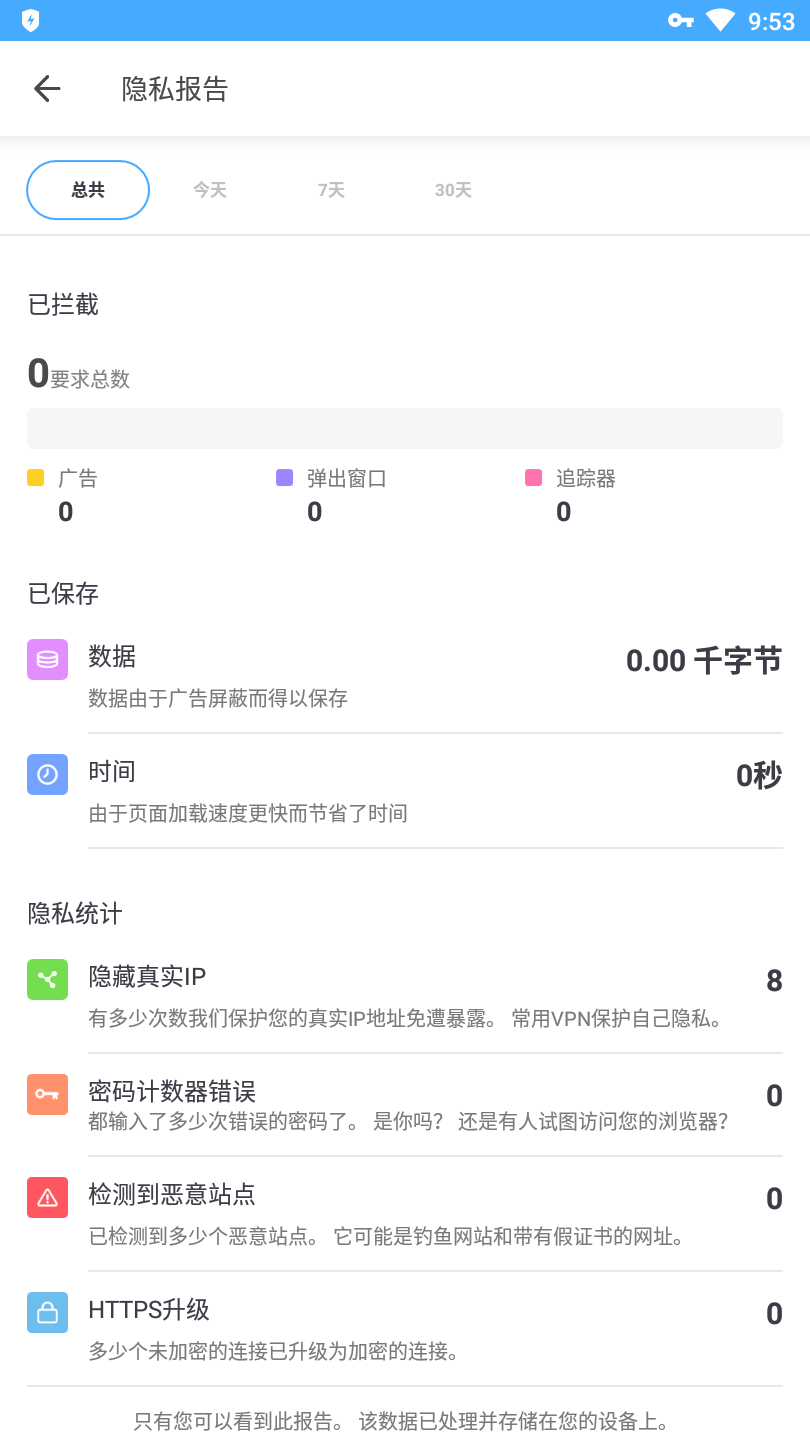Select the 总共 time range tab
Image resolution: width=810 pixels, height=1440 pixels.
pyautogui.click(x=88, y=190)
